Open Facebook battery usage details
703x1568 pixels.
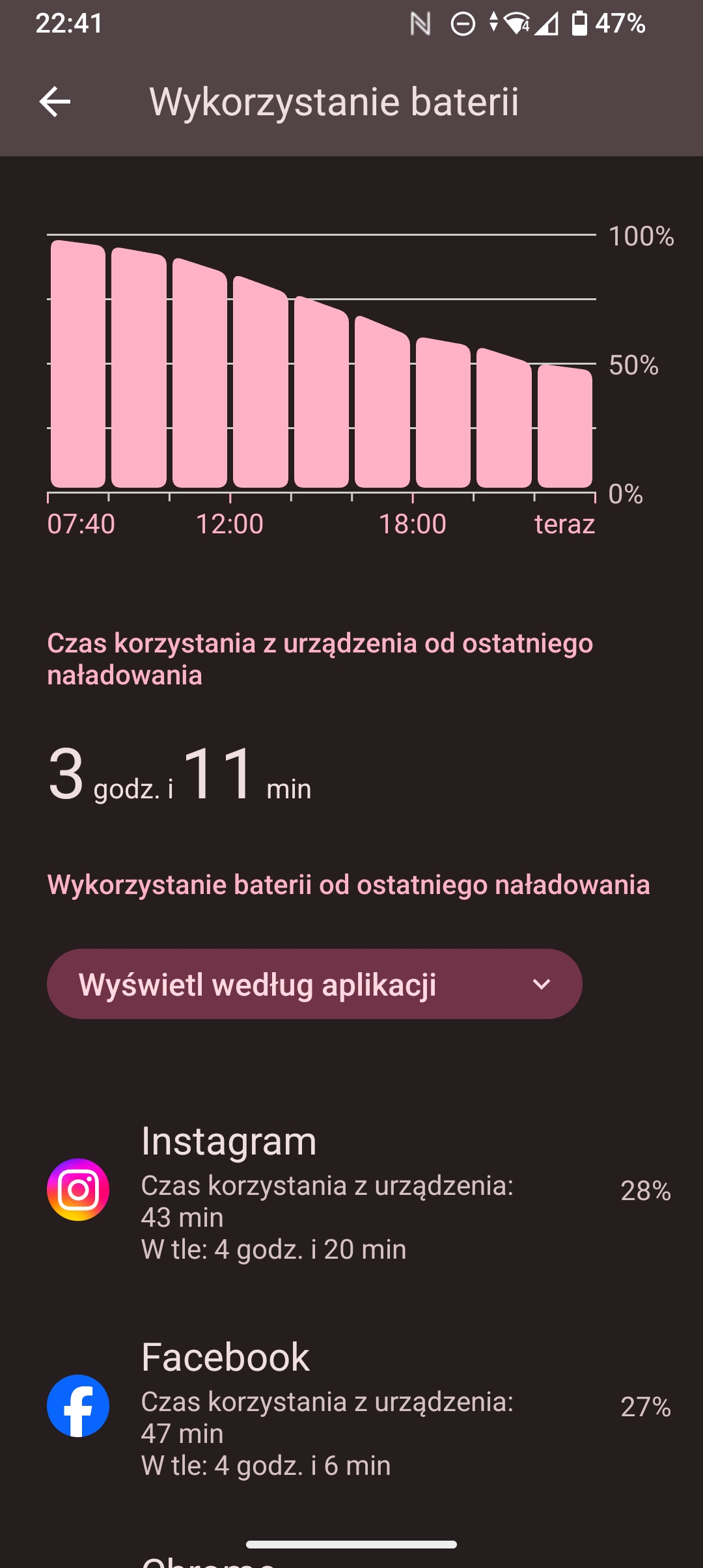pos(351,1407)
